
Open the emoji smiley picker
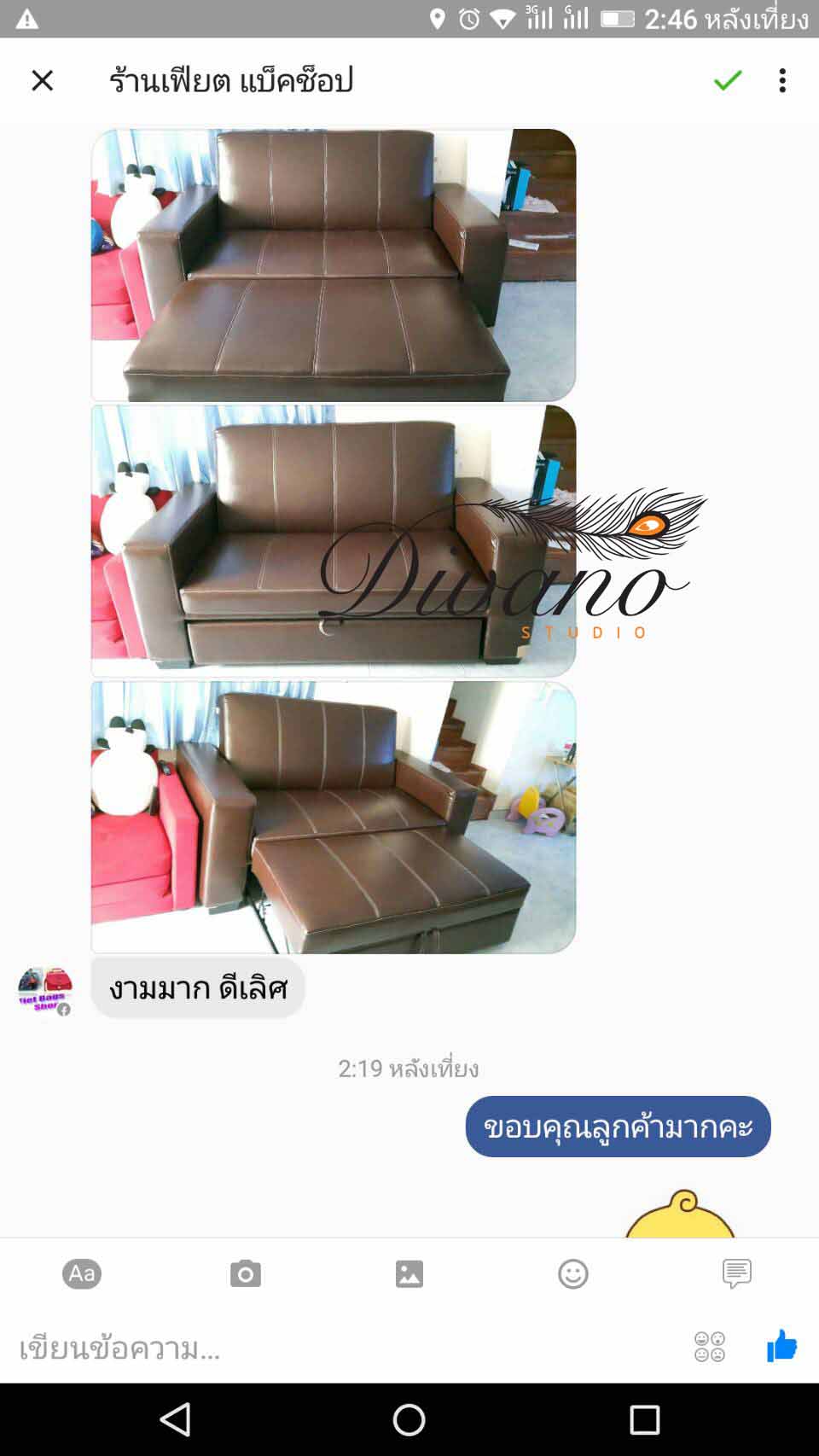573,1273
